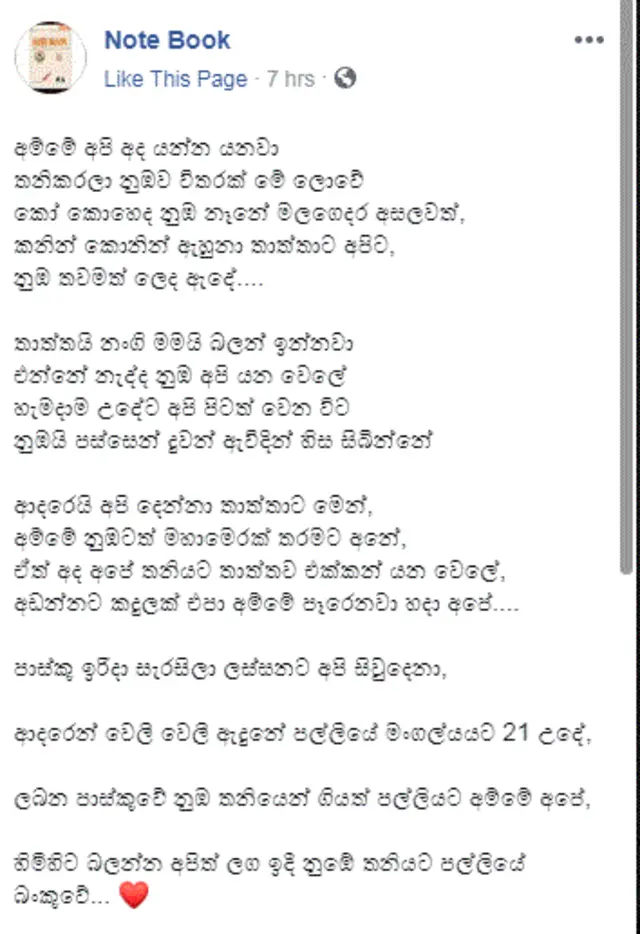Open the post's three-dot options menu
Viewport: 640px width, 934px height.
pos(589,41)
